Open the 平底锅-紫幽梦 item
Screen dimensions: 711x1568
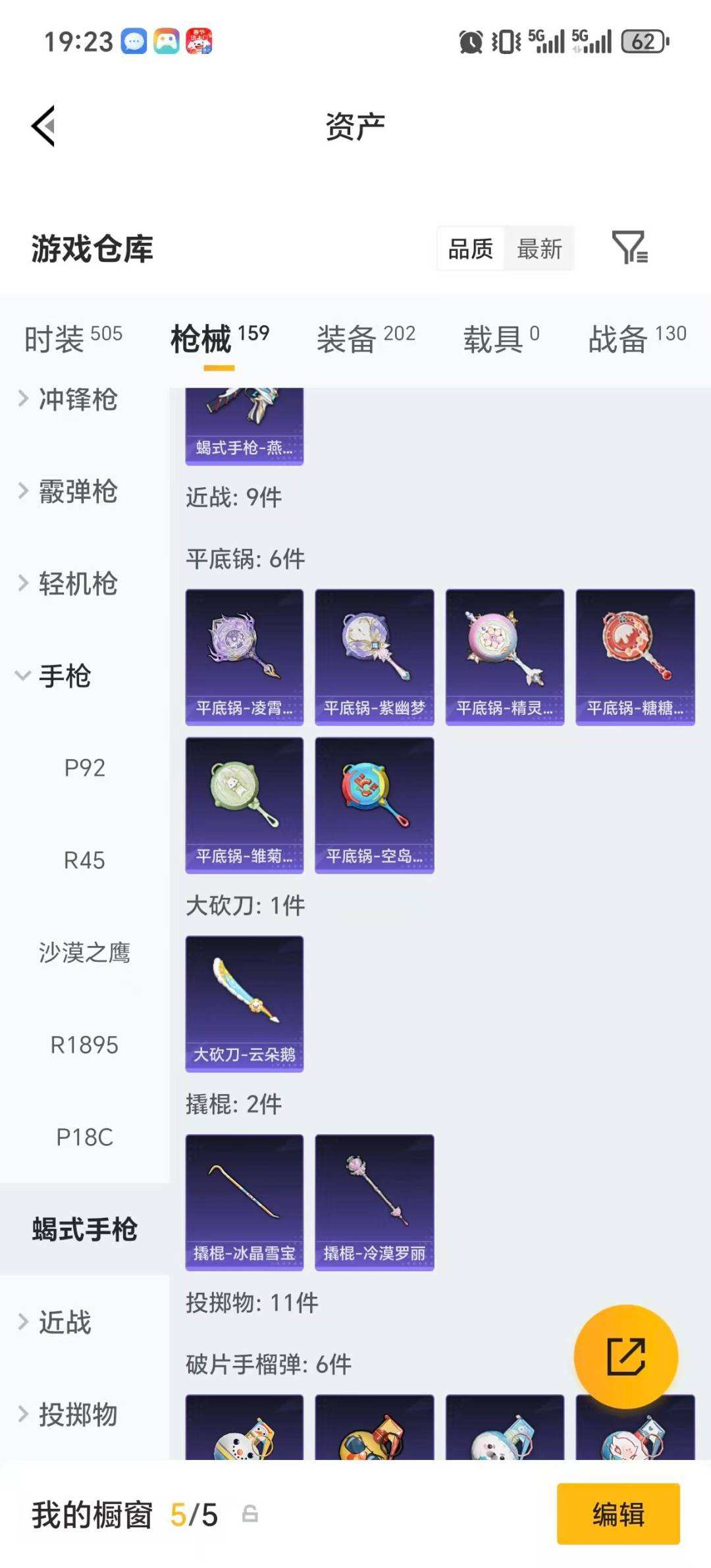pos(374,657)
